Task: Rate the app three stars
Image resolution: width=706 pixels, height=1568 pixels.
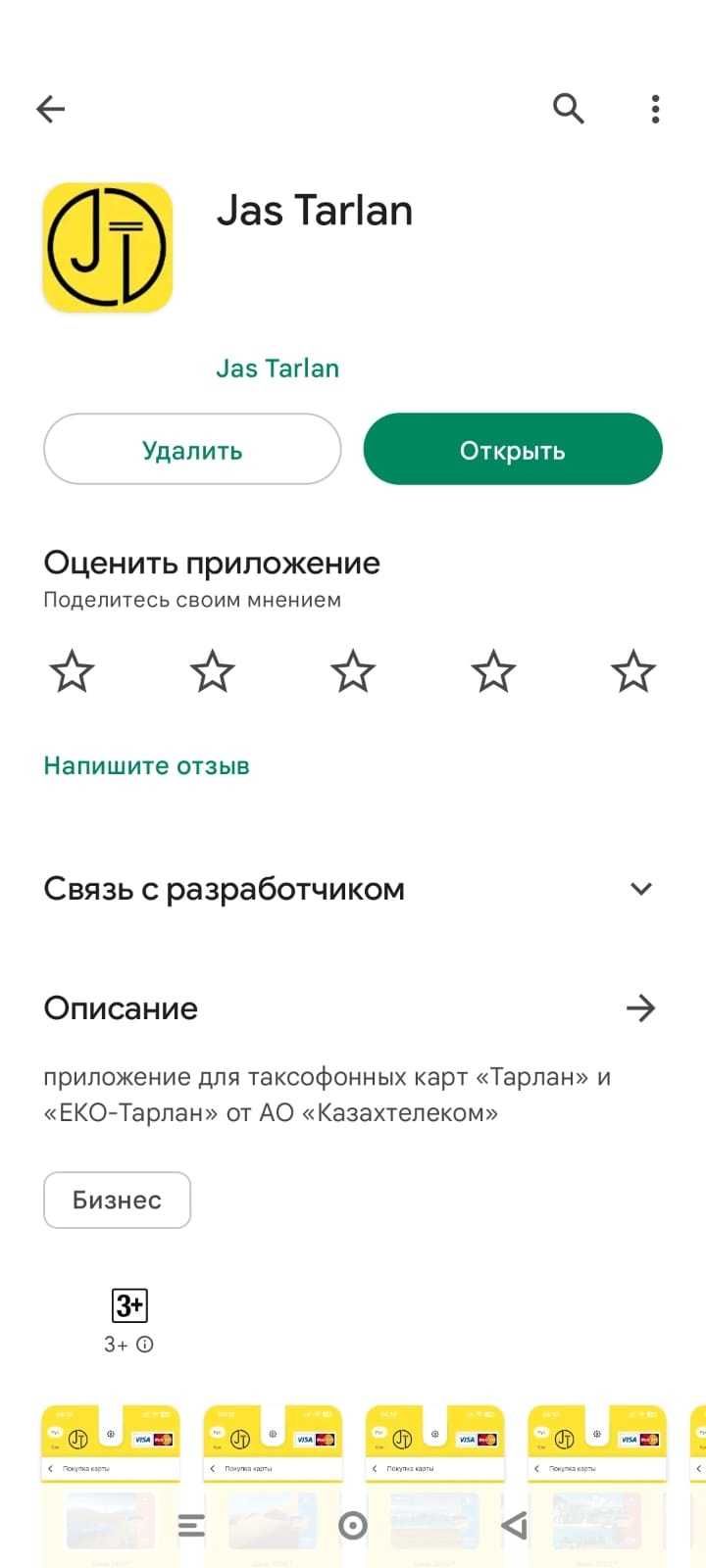Action: (353, 672)
